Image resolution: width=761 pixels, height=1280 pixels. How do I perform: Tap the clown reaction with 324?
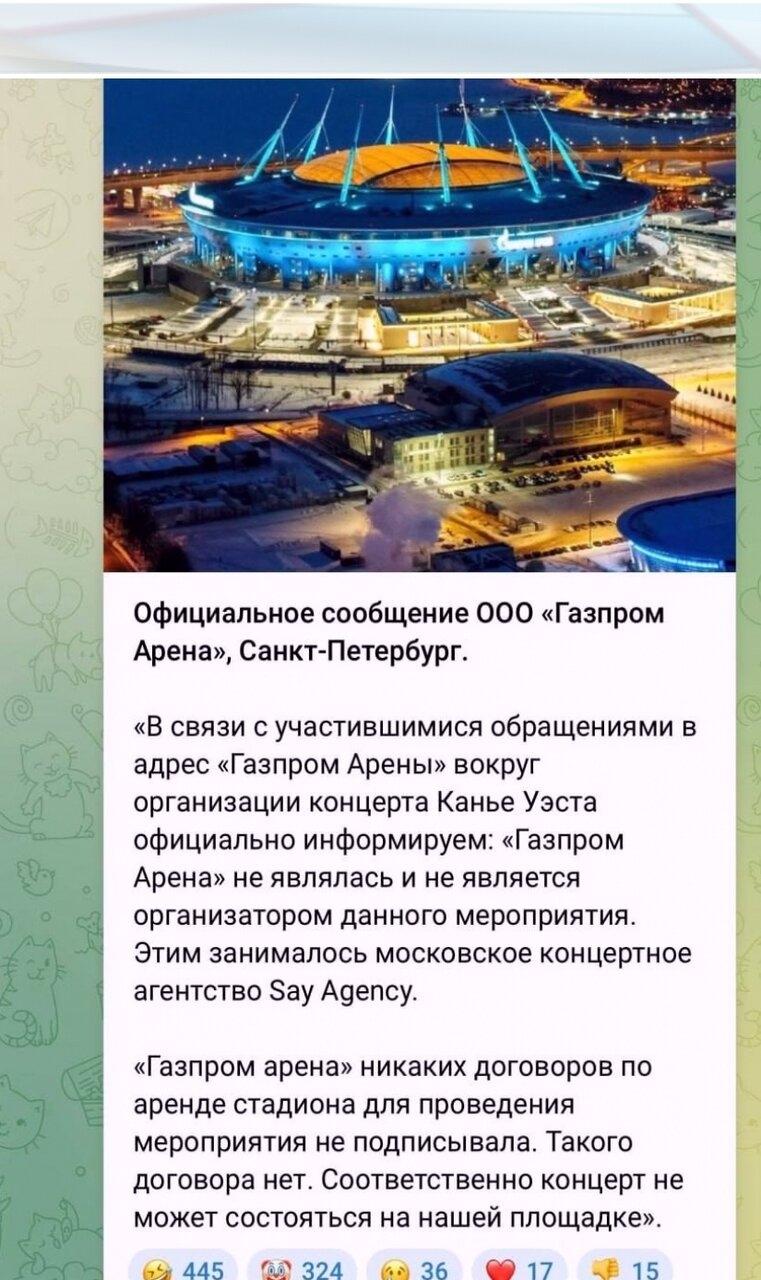point(301,1266)
